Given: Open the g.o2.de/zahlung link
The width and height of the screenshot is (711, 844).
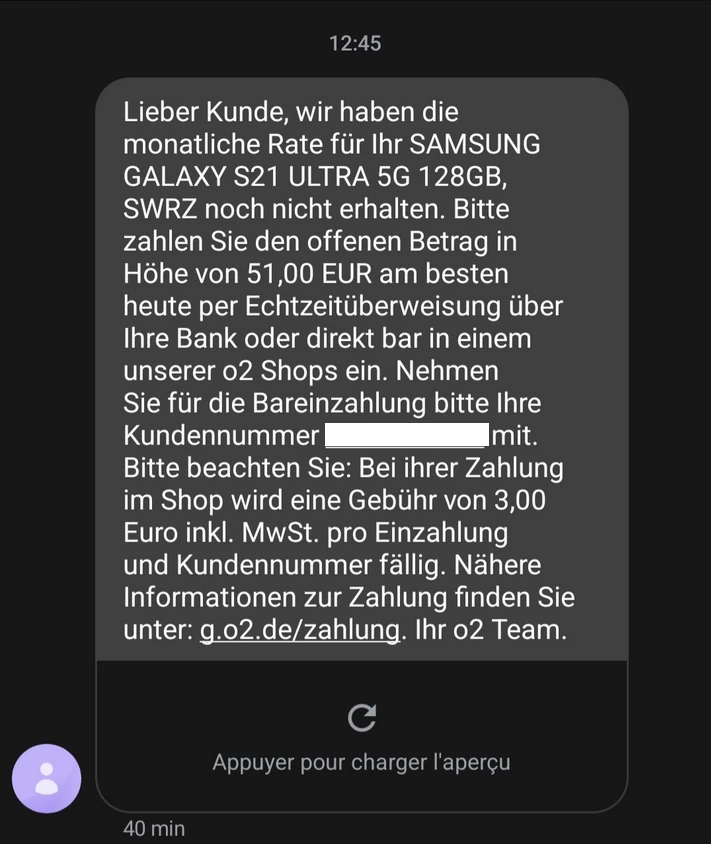Looking at the screenshot, I should [300, 631].
